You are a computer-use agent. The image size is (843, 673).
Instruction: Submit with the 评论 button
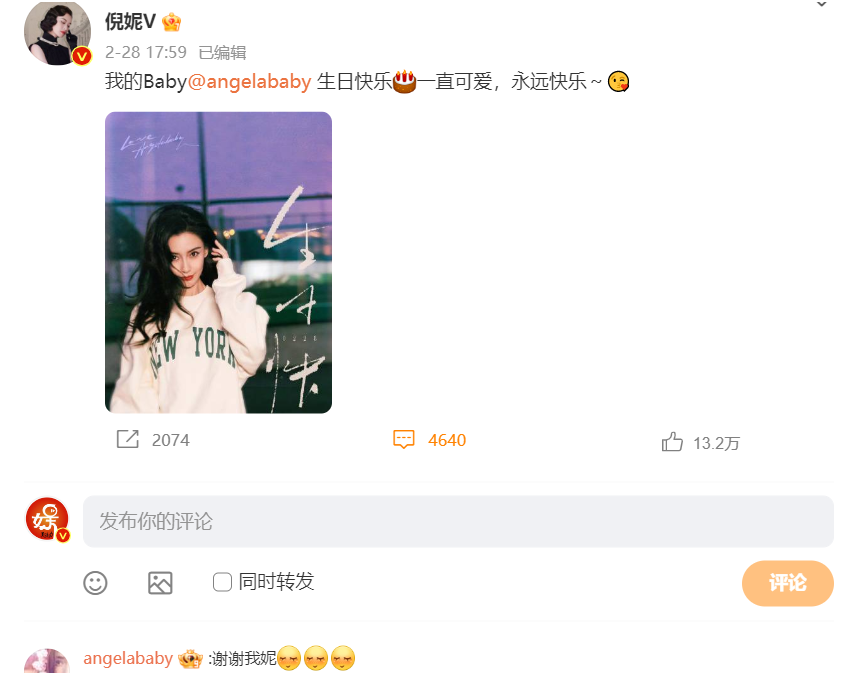[787, 583]
